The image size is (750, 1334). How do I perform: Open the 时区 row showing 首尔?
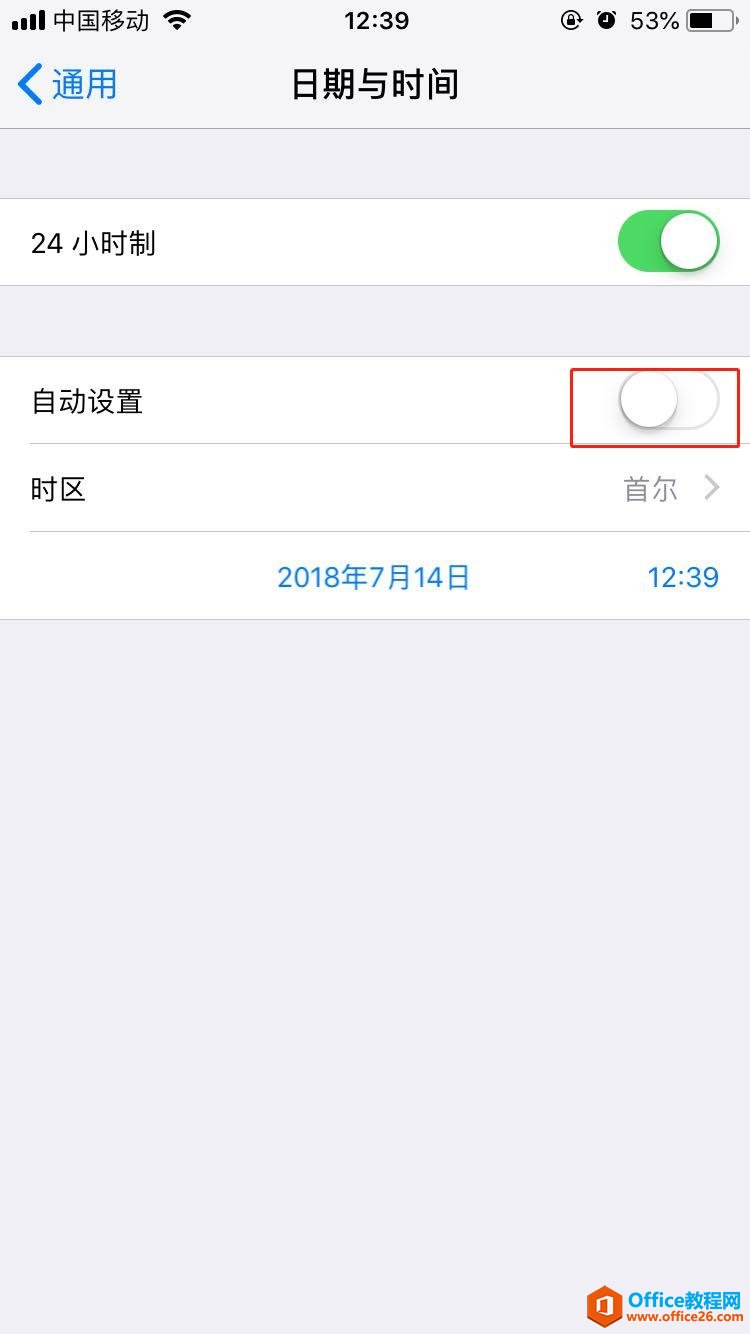tap(375, 489)
